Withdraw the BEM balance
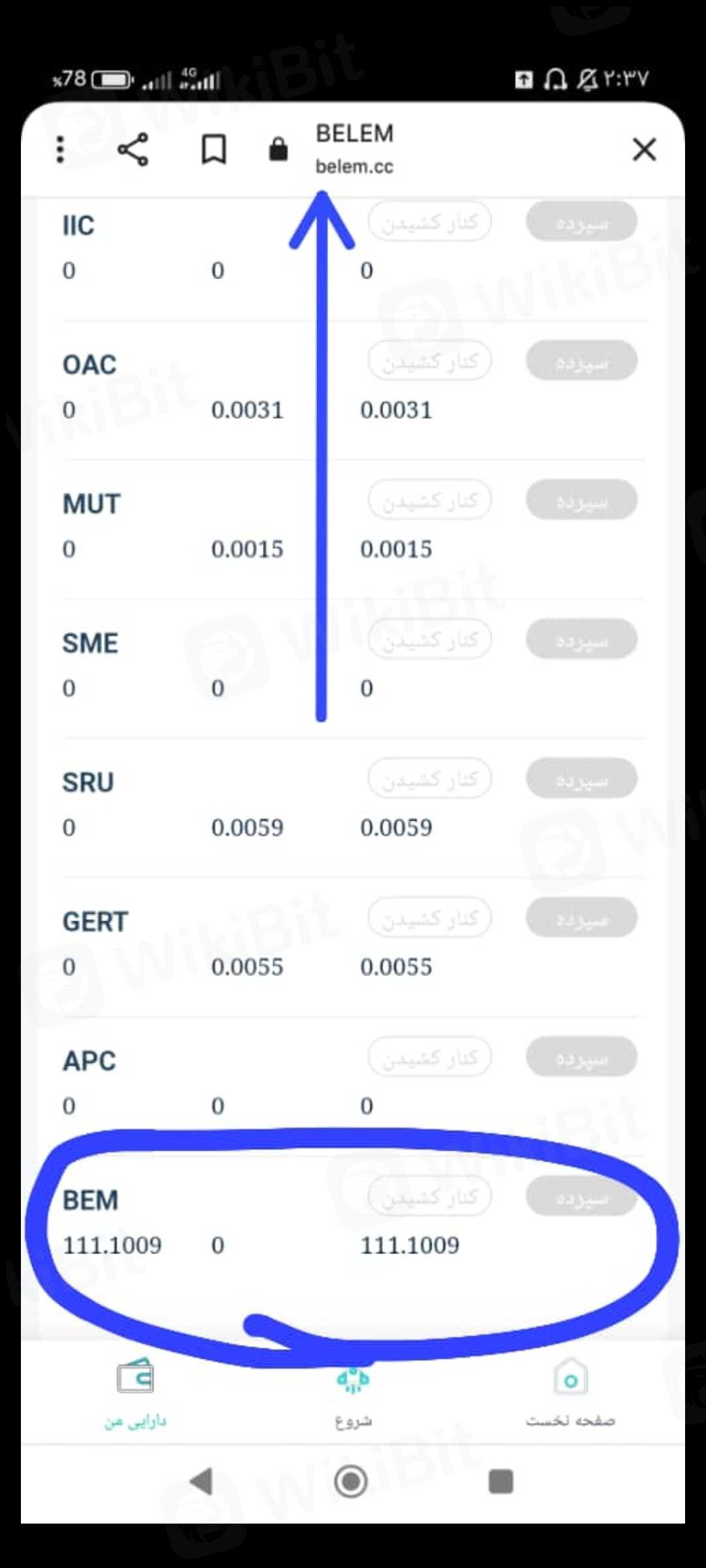 click(x=429, y=1197)
